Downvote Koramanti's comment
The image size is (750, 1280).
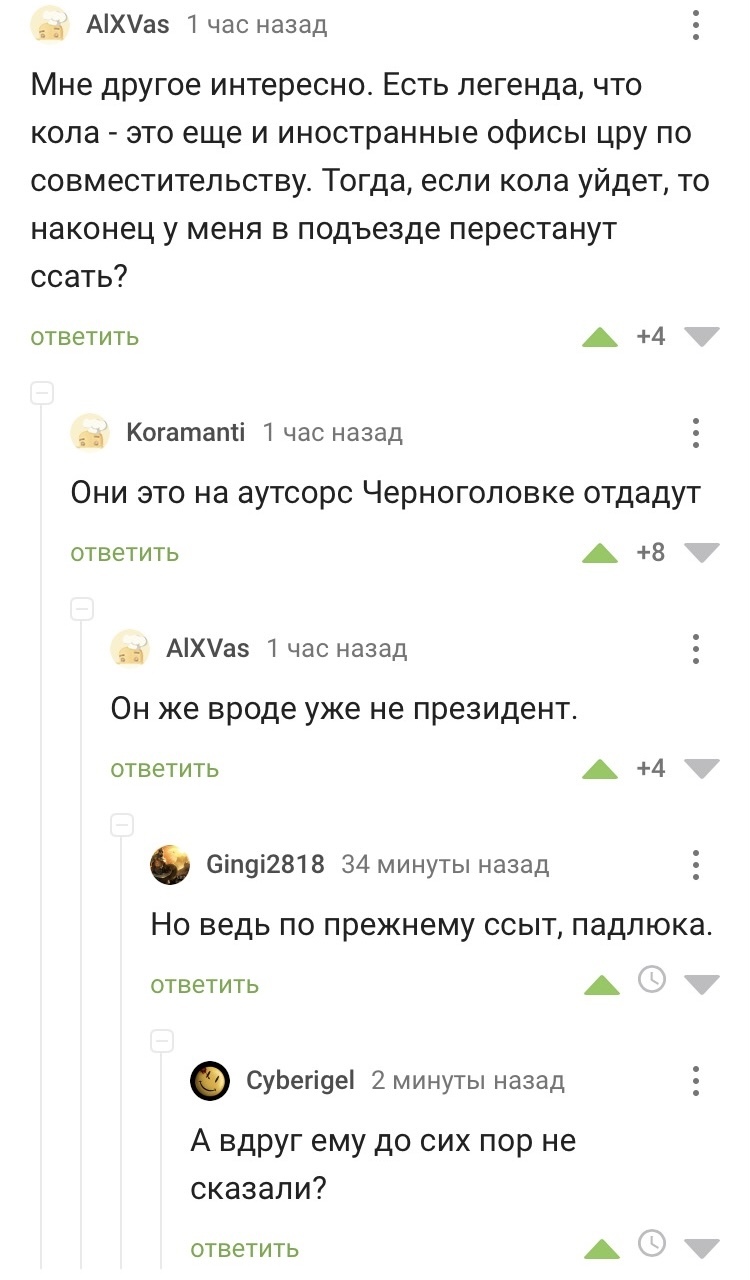(701, 553)
